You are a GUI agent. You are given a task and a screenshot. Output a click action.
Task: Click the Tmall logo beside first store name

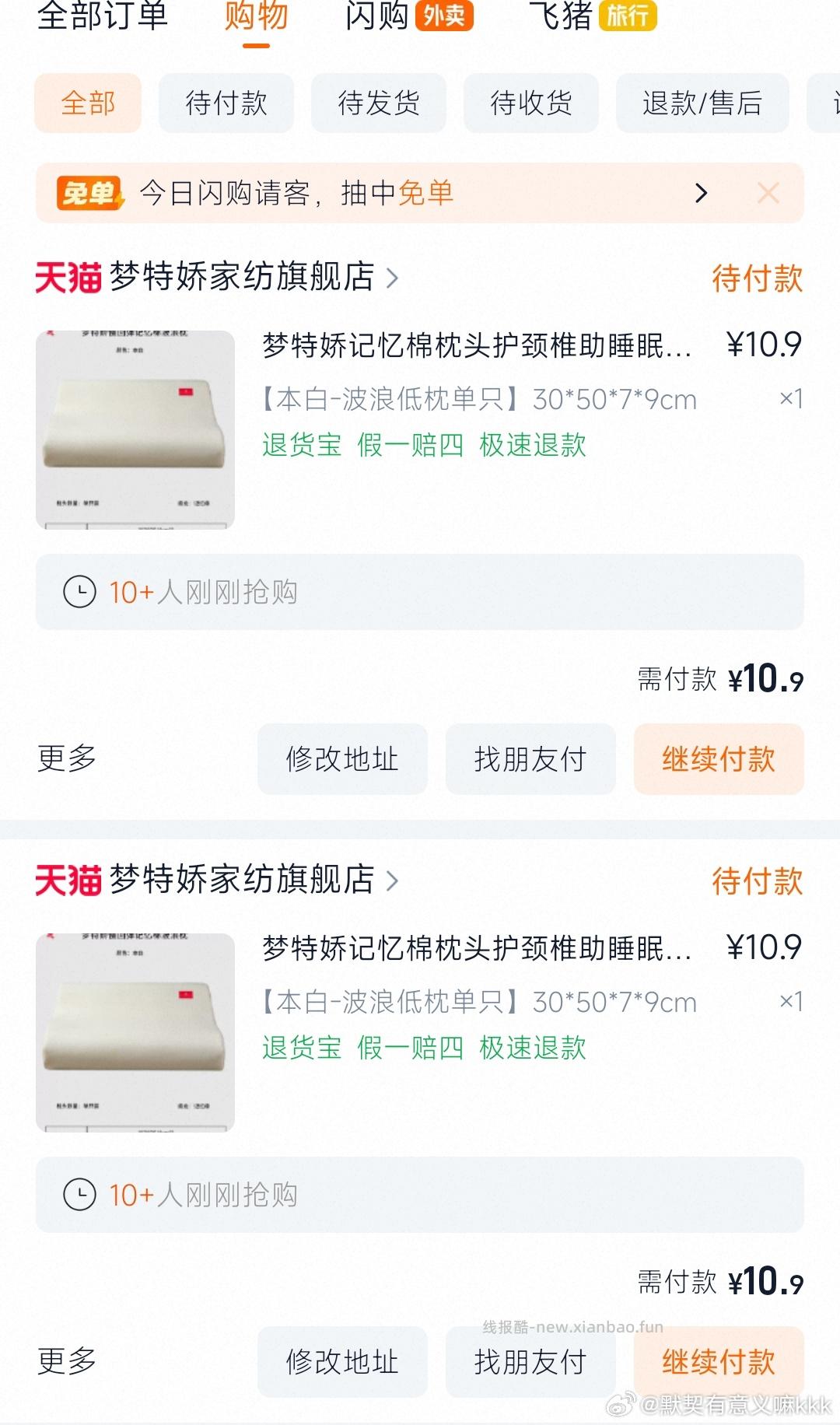click(68, 277)
